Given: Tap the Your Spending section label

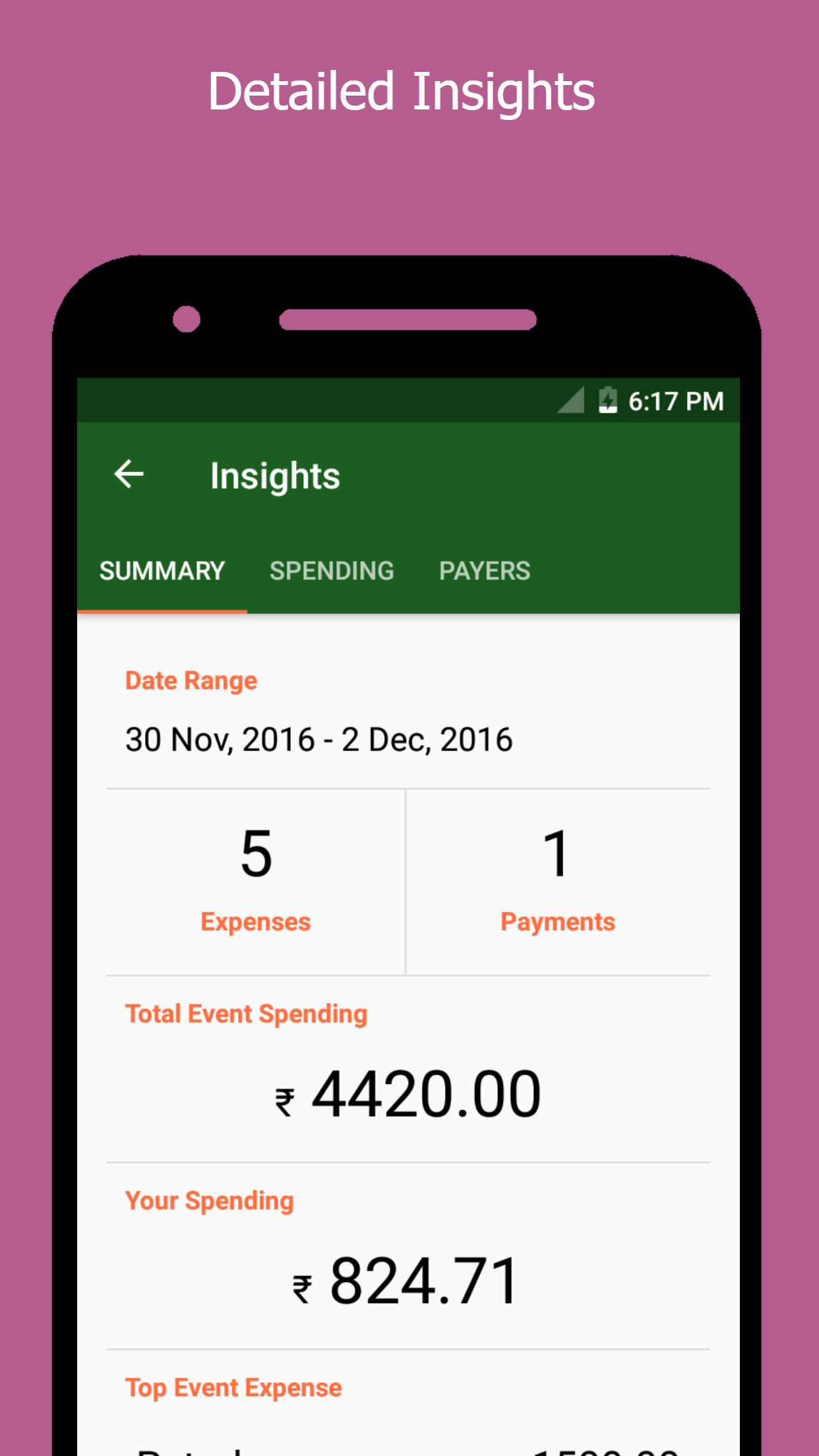Looking at the screenshot, I should 208,1200.
